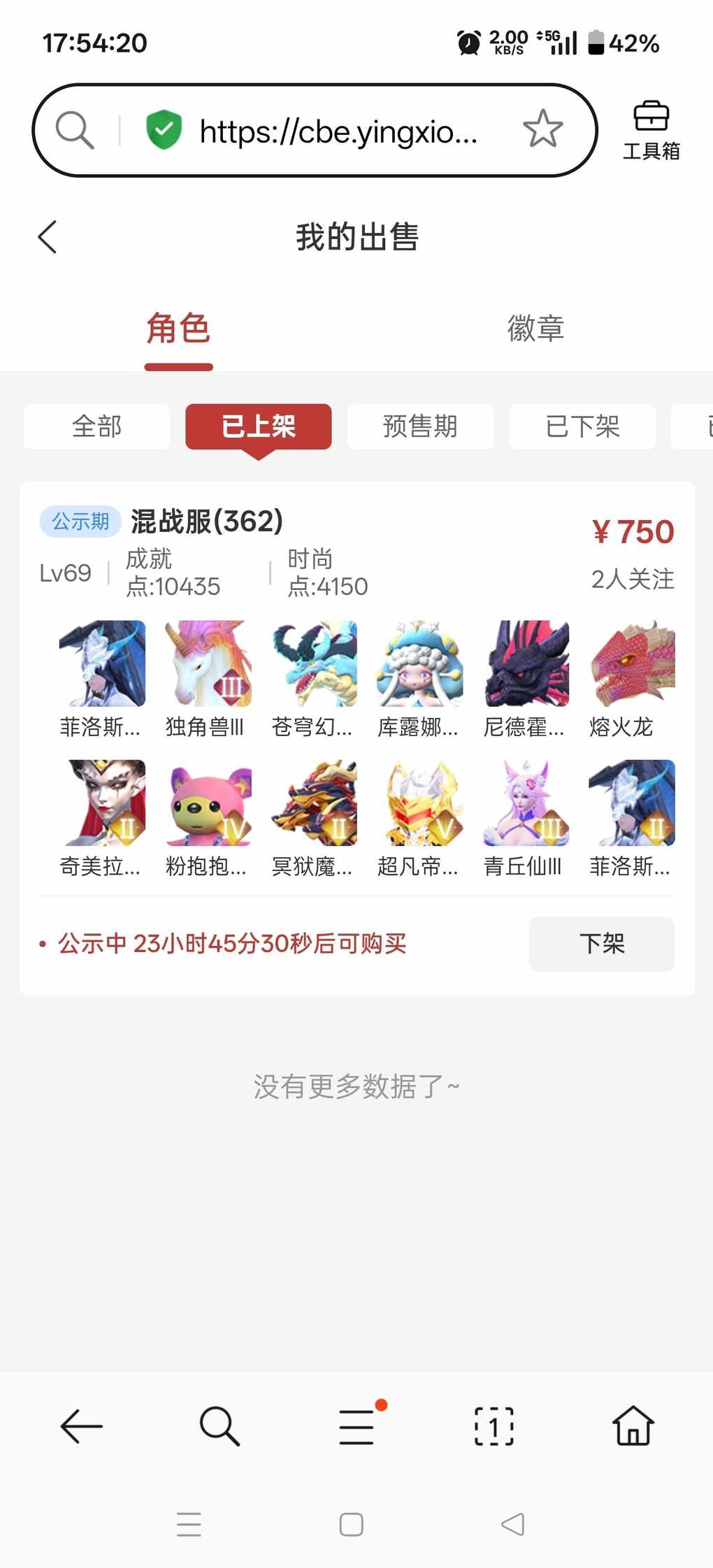Tap the search icon in the address bar
Image resolution: width=713 pixels, height=1568 pixels.
point(75,130)
